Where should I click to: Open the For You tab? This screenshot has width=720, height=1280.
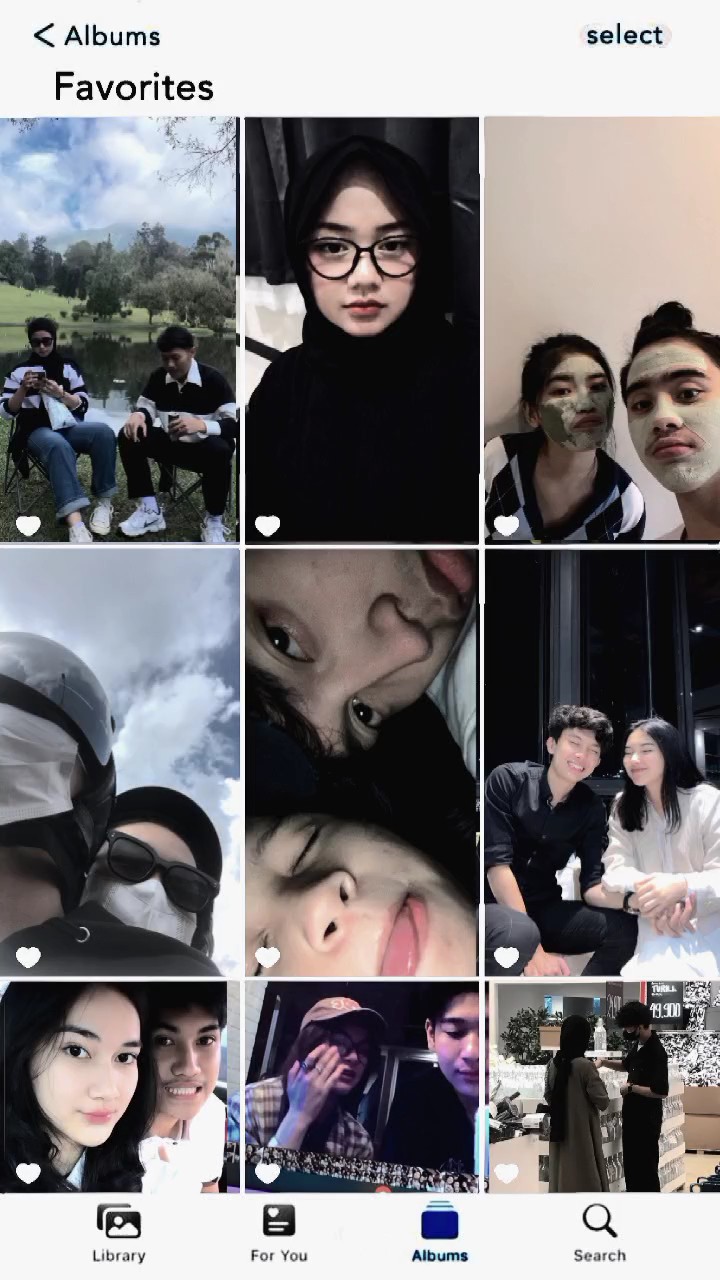click(279, 1233)
